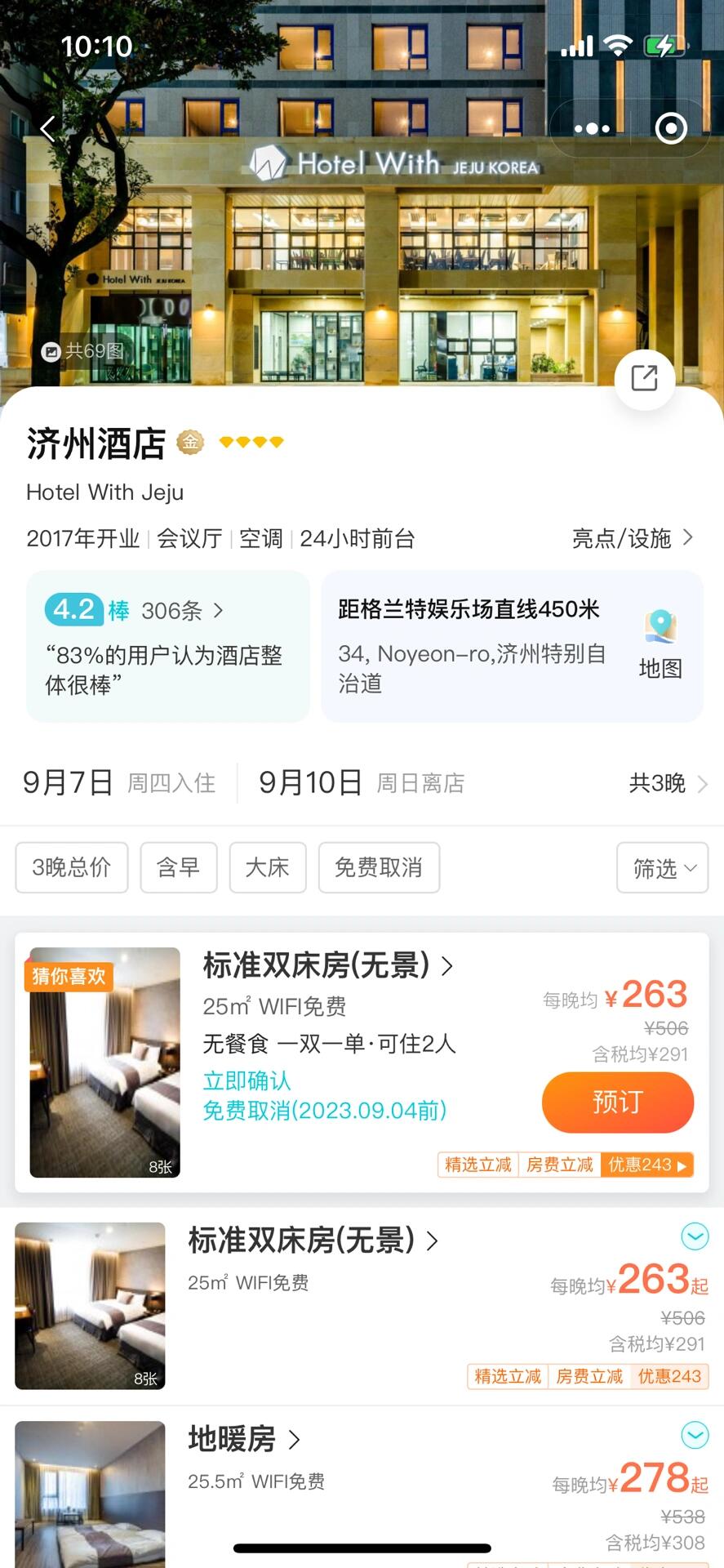724x1568 pixels.
Task: Filter rooms by 免费取消
Action: click(379, 867)
